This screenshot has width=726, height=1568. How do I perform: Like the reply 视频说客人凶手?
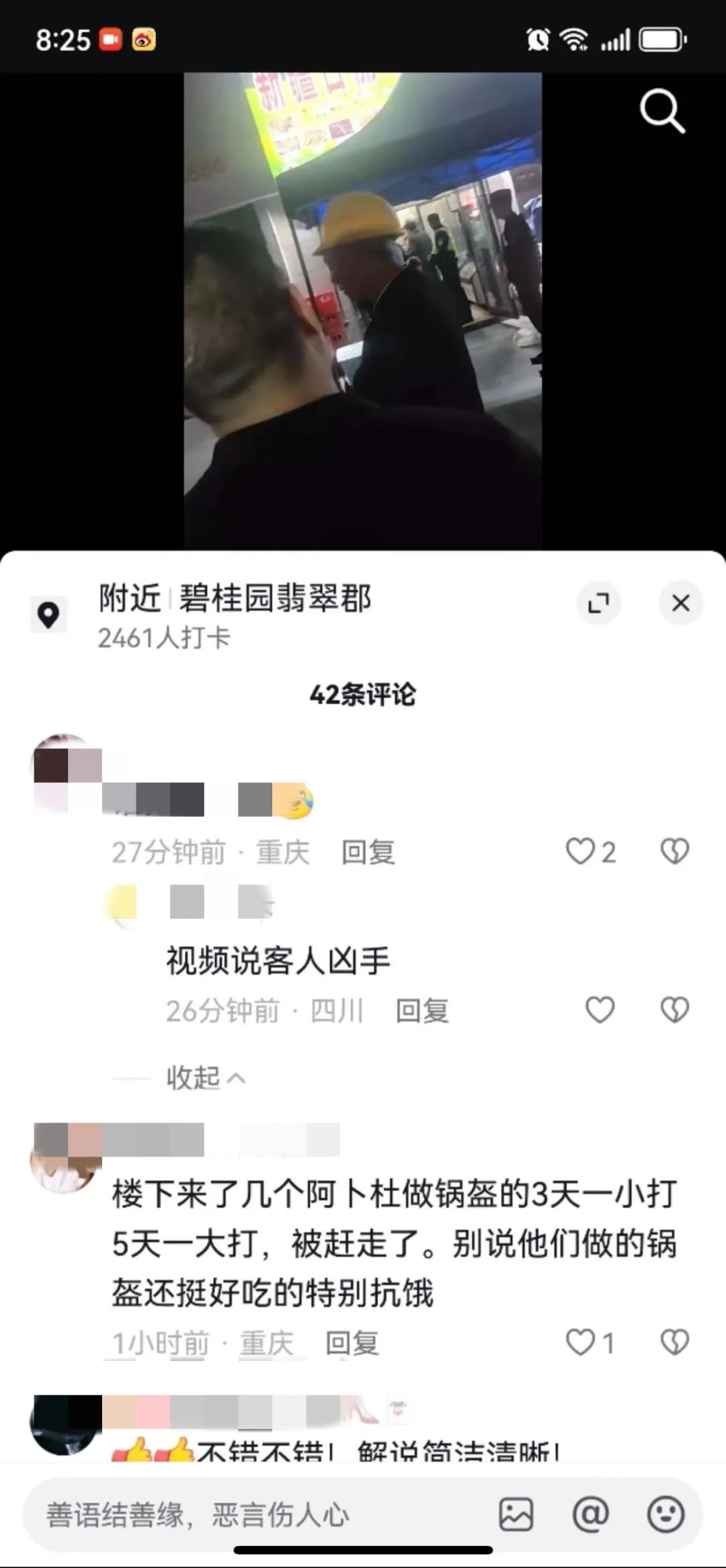(600, 1010)
